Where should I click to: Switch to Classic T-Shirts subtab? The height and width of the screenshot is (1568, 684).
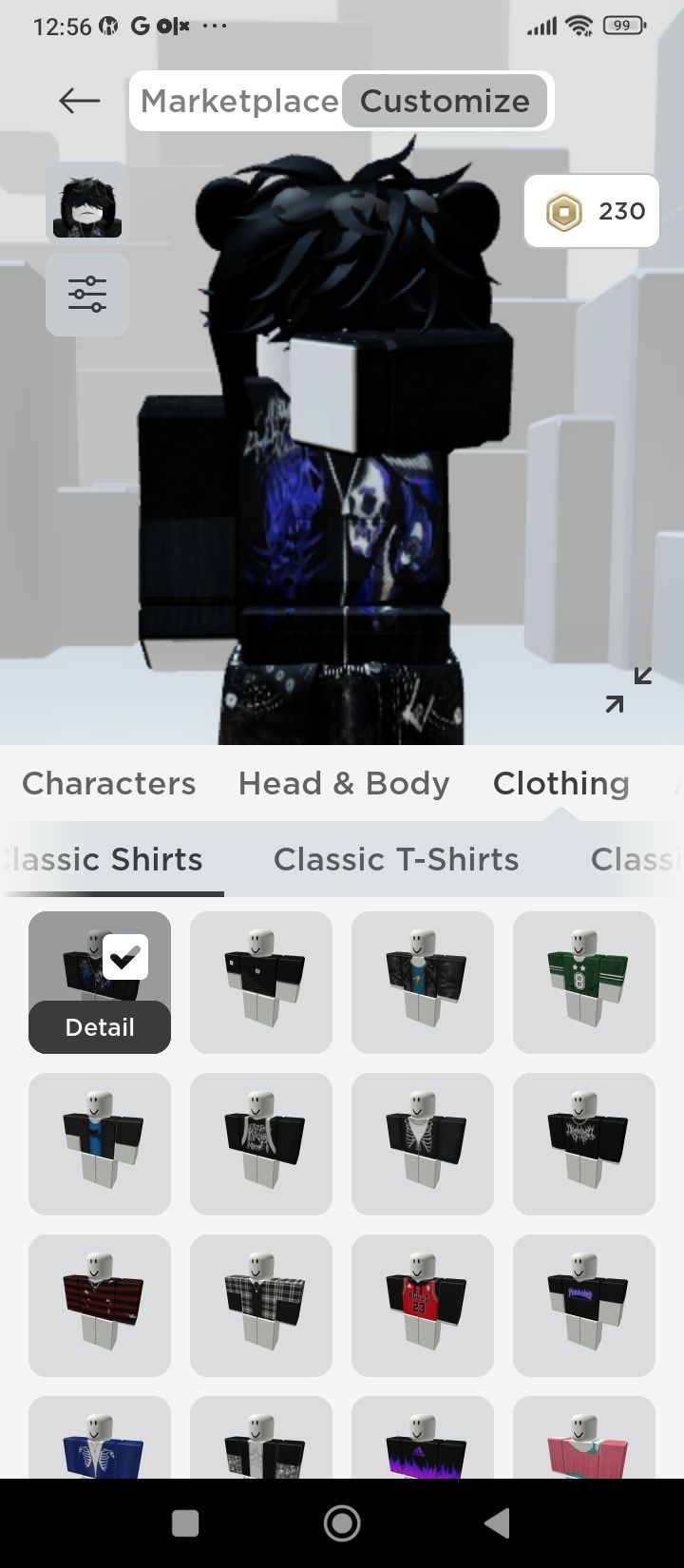[x=396, y=859]
